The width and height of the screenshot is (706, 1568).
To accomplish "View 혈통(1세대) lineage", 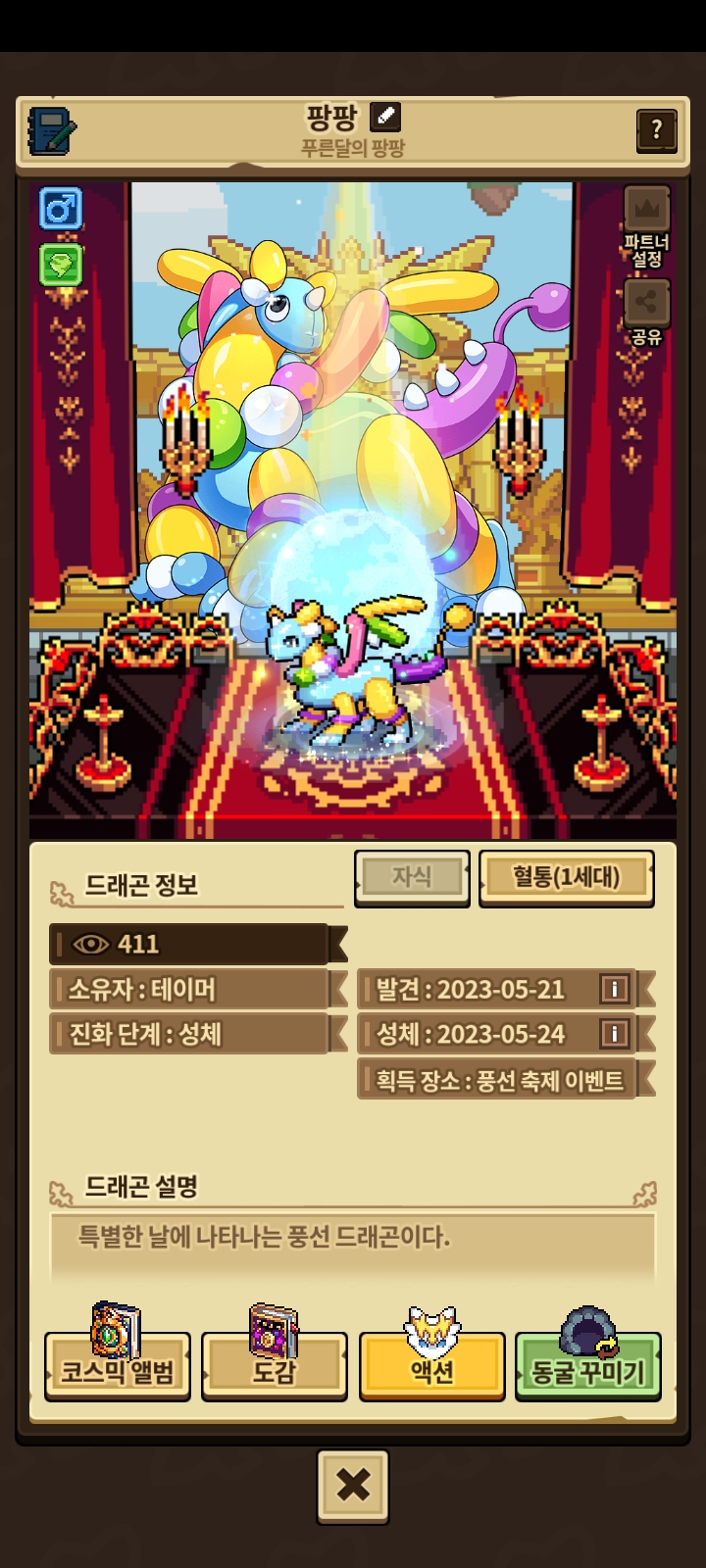I will [x=566, y=876].
